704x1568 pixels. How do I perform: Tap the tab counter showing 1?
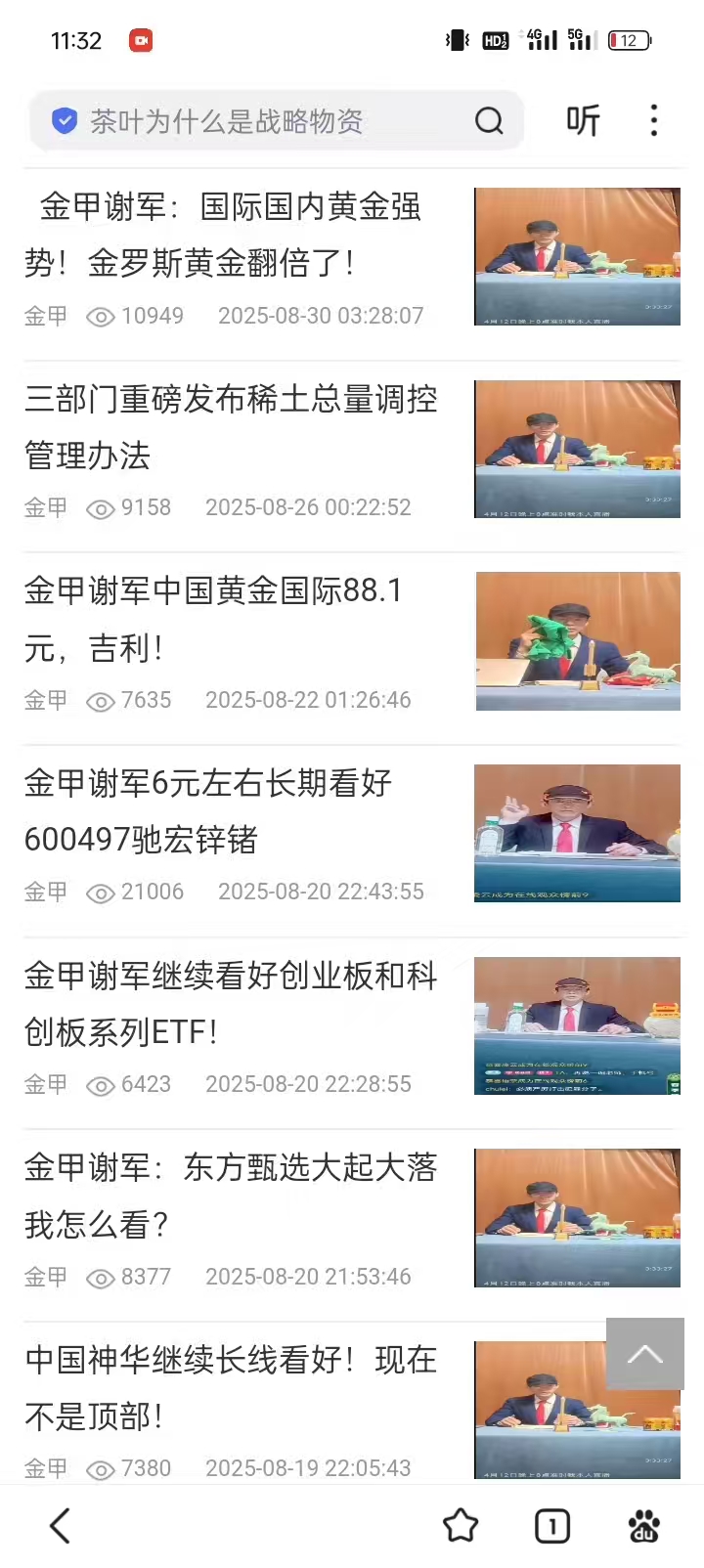coord(551,1525)
